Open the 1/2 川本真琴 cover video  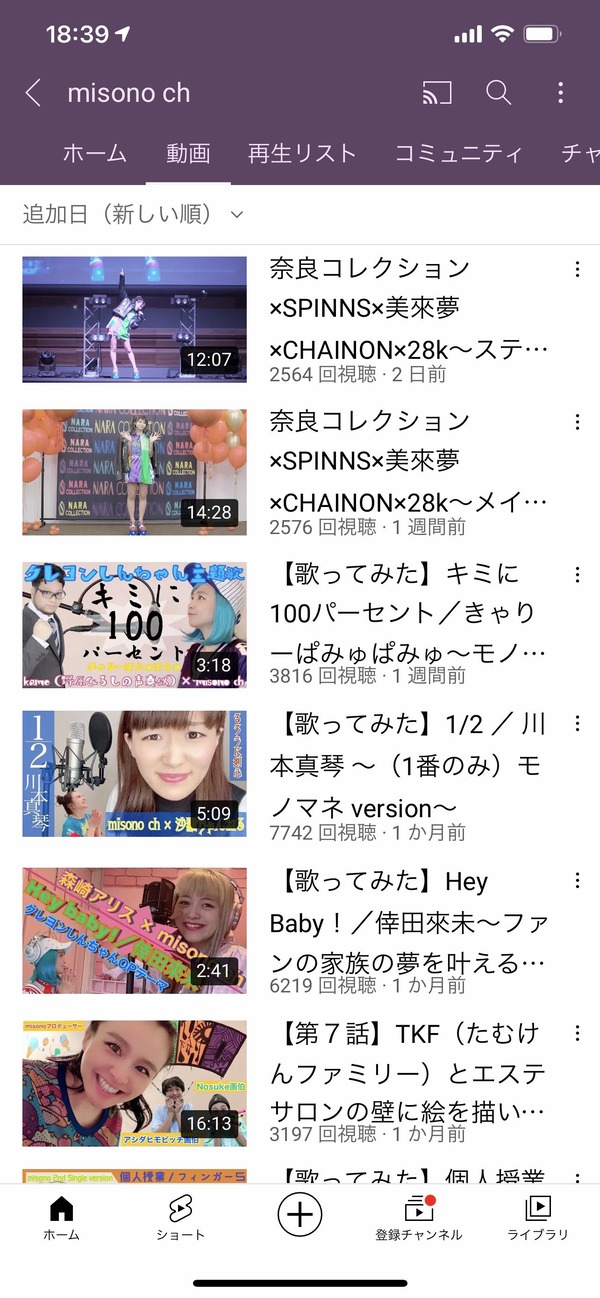pos(134,774)
